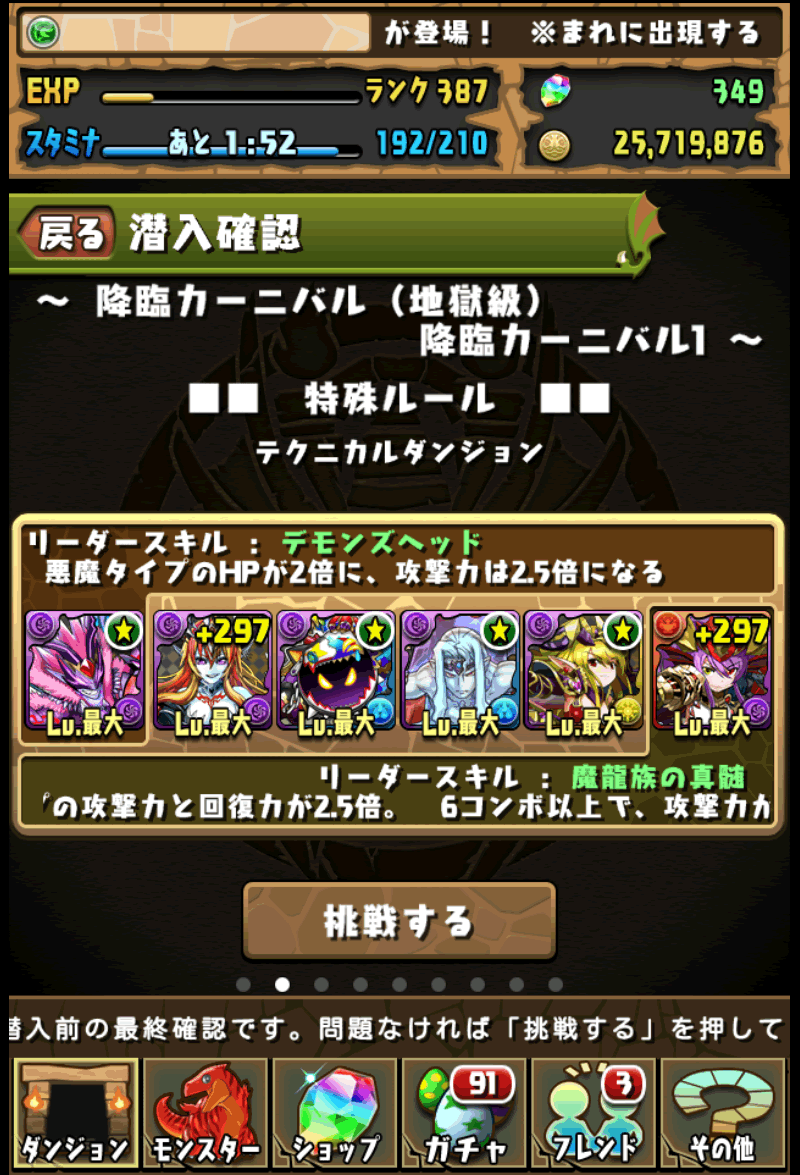Screen dimensions: 800x1175
Task: Go to the ショップ tab
Action: coord(335,1110)
